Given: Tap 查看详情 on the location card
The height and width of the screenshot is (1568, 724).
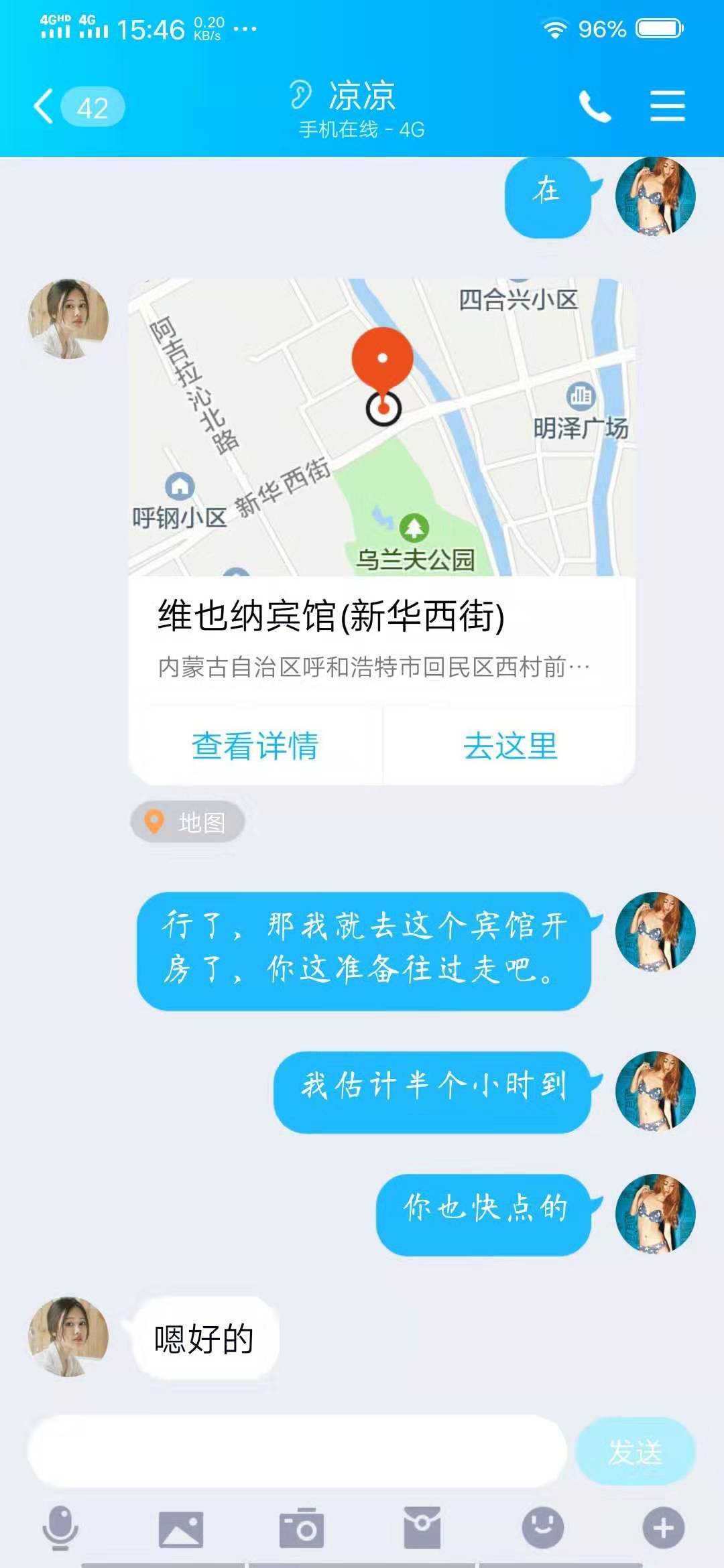Looking at the screenshot, I should pos(255,746).
